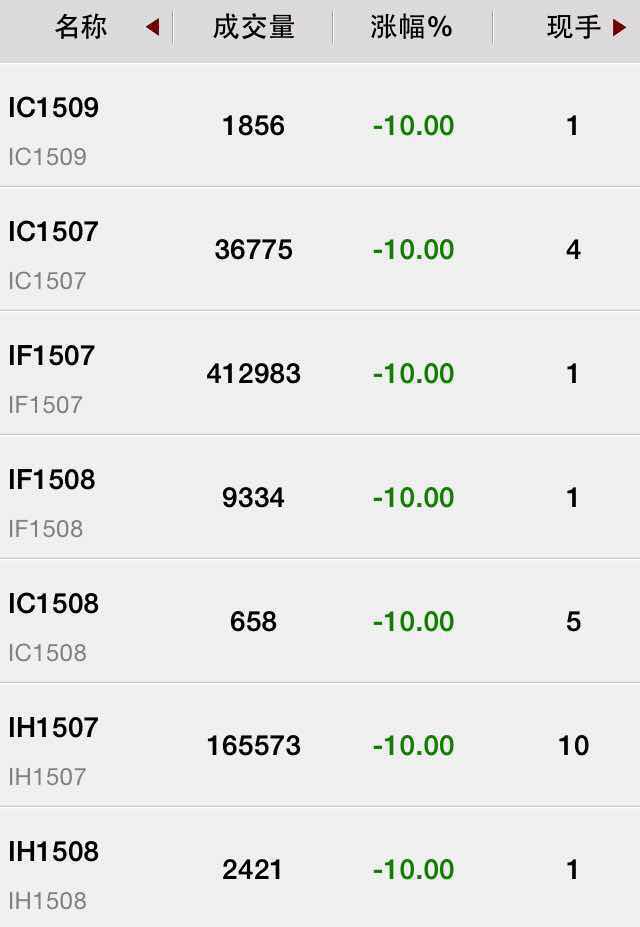Viewport: 640px width, 927px height.
Task: Tap the left arrow beside 名称
Action: click(x=152, y=28)
